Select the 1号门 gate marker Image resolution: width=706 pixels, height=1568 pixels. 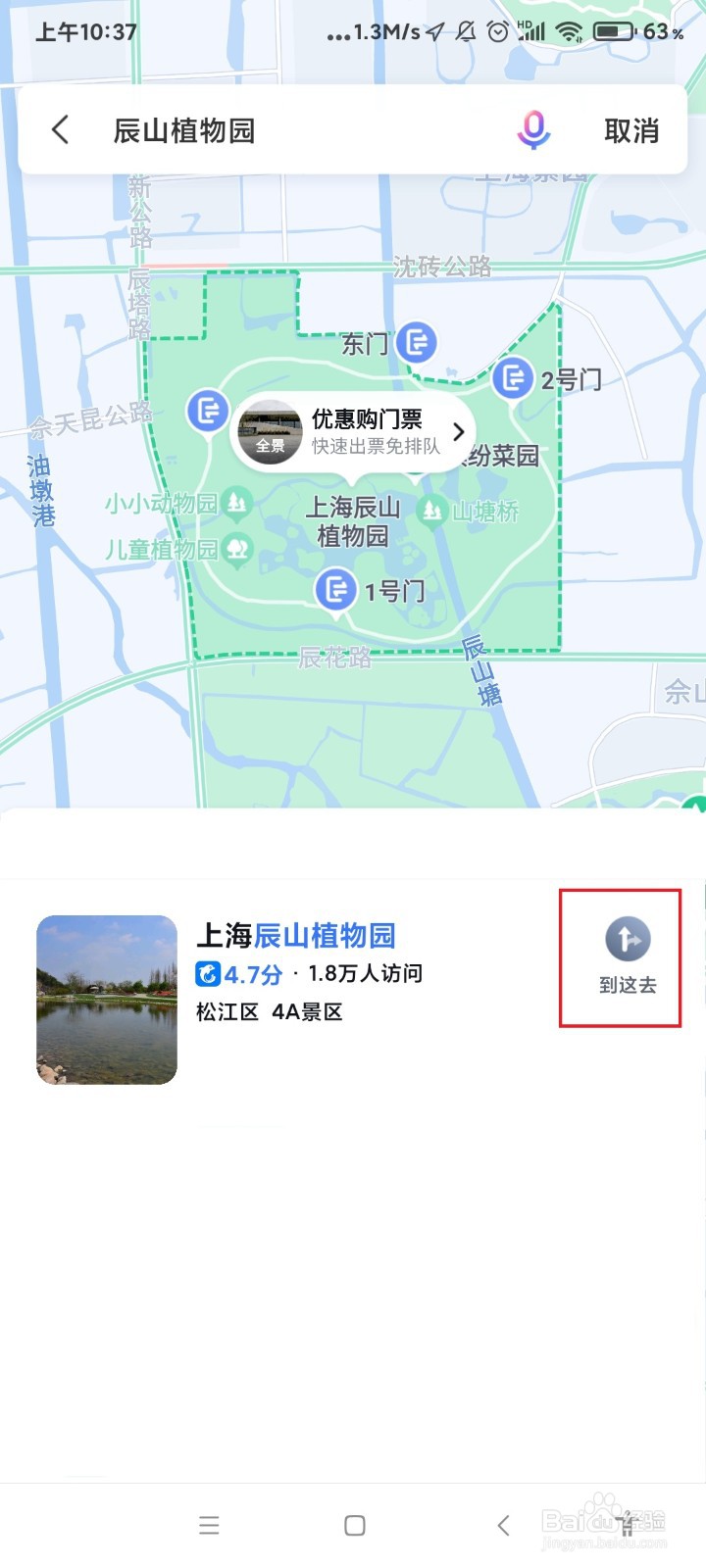[x=335, y=590]
